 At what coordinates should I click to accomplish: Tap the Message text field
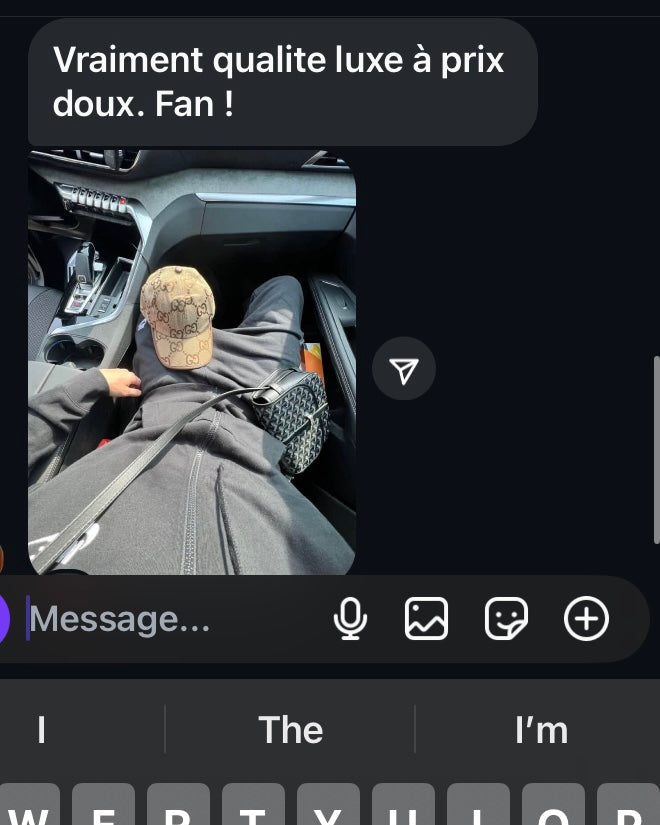(x=170, y=620)
